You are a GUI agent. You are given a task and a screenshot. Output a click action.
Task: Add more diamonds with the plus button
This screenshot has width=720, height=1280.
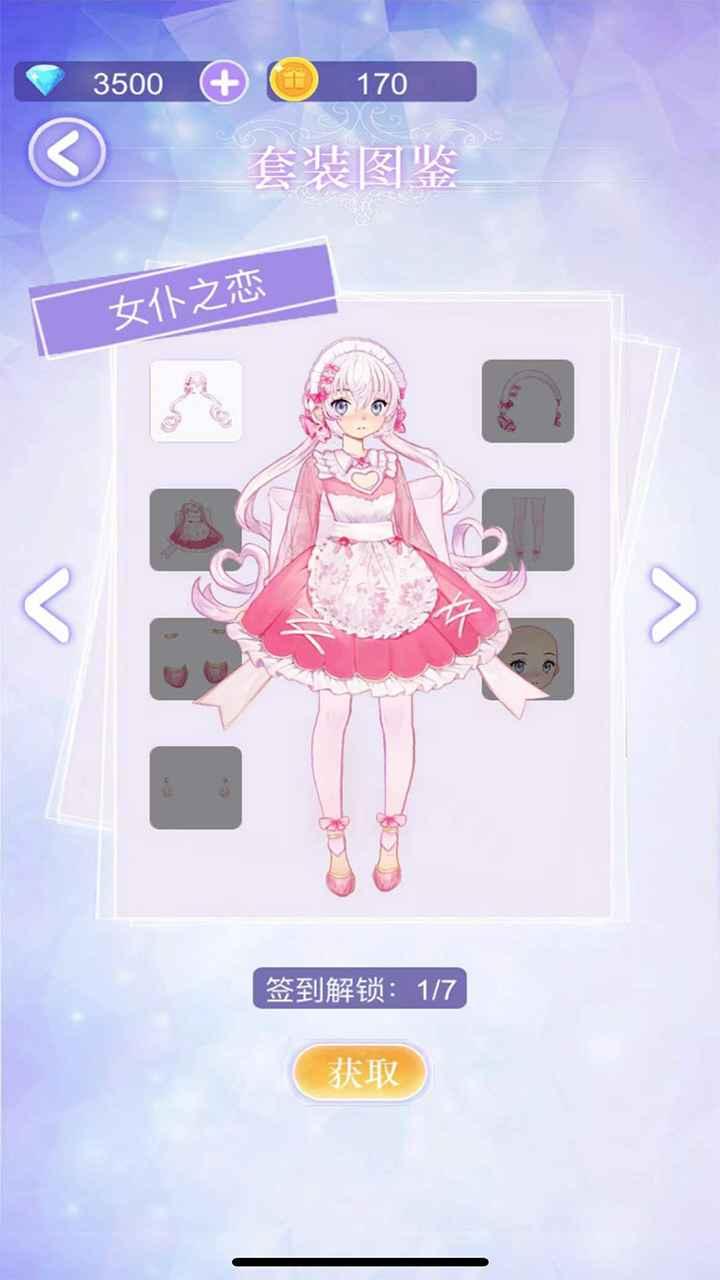tap(224, 82)
